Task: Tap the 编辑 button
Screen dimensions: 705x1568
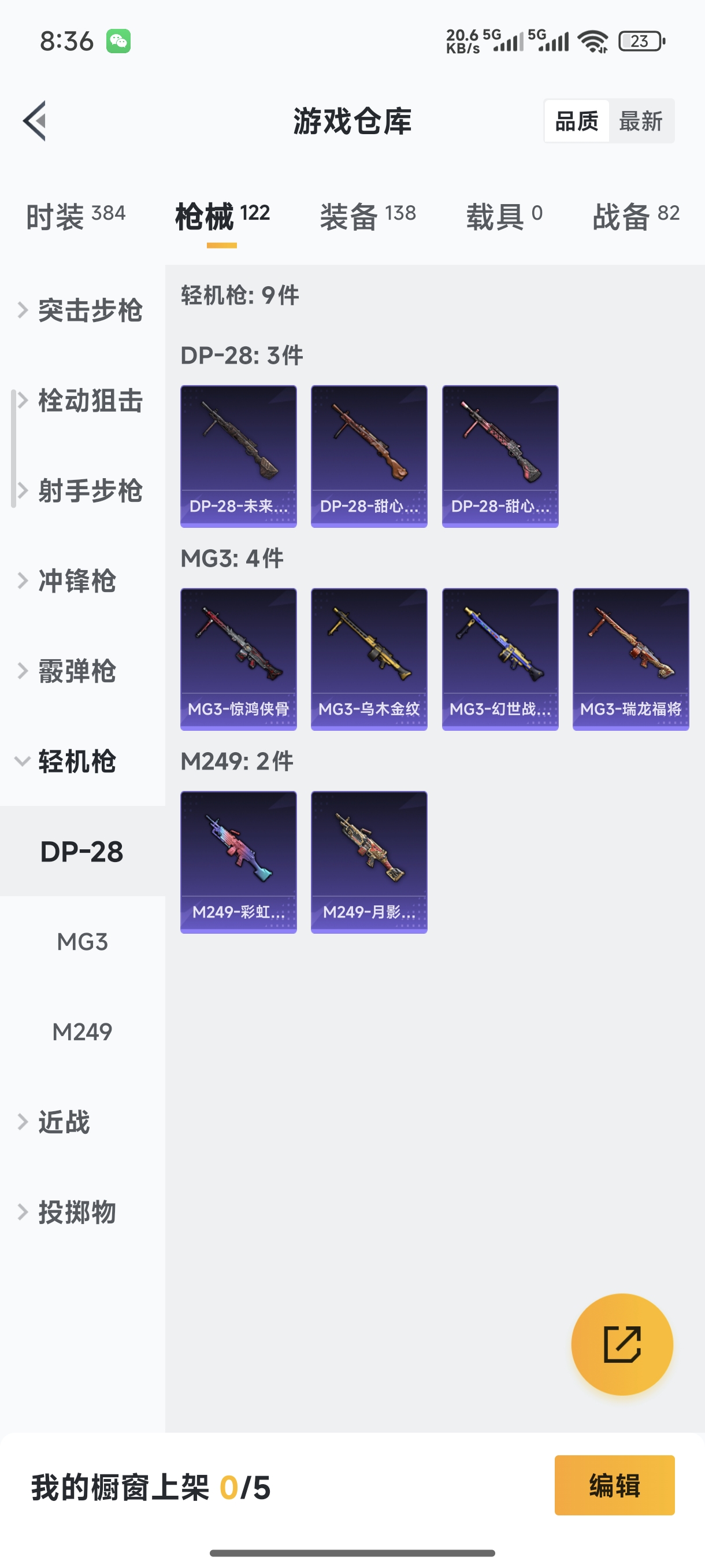Action: [x=614, y=1485]
